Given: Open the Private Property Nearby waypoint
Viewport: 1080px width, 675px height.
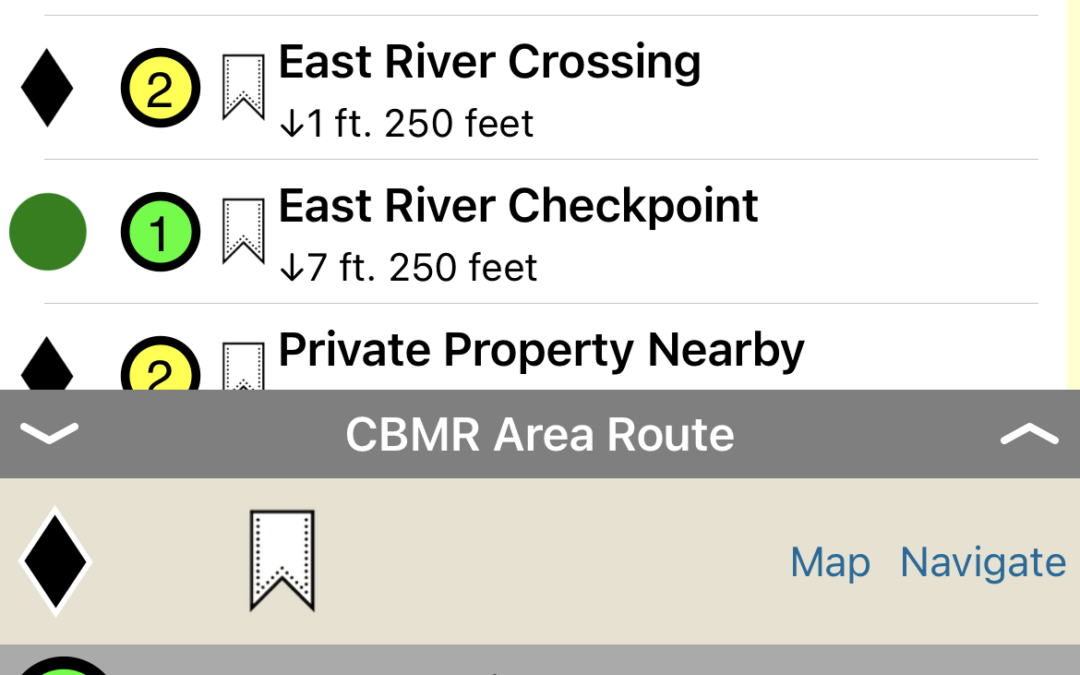Looking at the screenshot, I should point(541,351).
